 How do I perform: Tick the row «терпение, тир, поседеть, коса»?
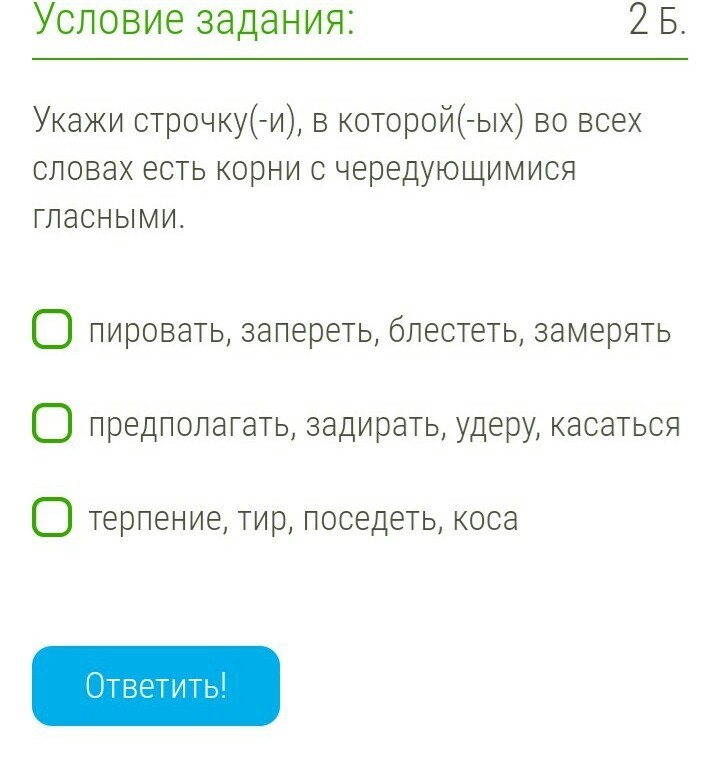coord(52,518)
